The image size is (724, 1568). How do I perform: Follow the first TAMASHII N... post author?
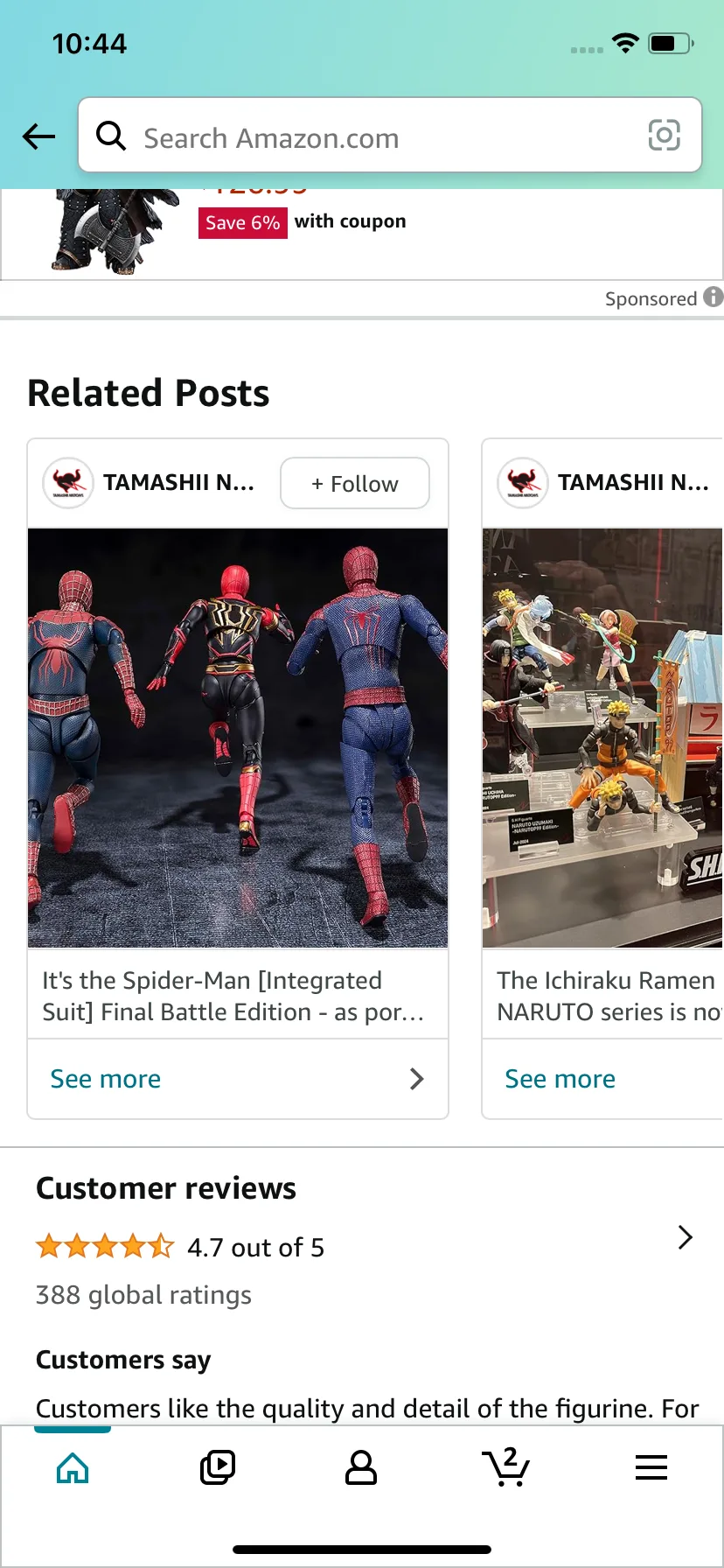(355, 483)
